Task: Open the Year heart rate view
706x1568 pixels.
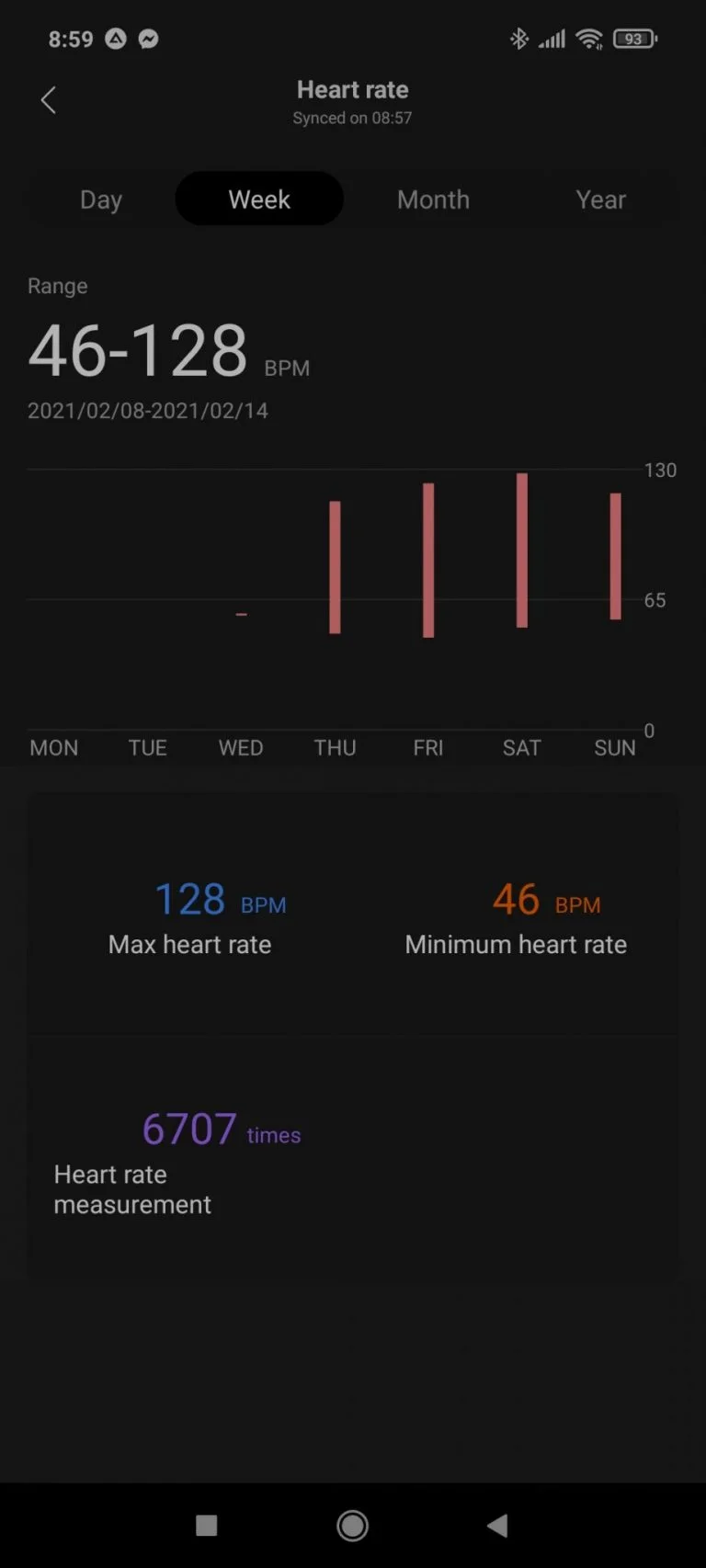Action: tap(600, 199)
